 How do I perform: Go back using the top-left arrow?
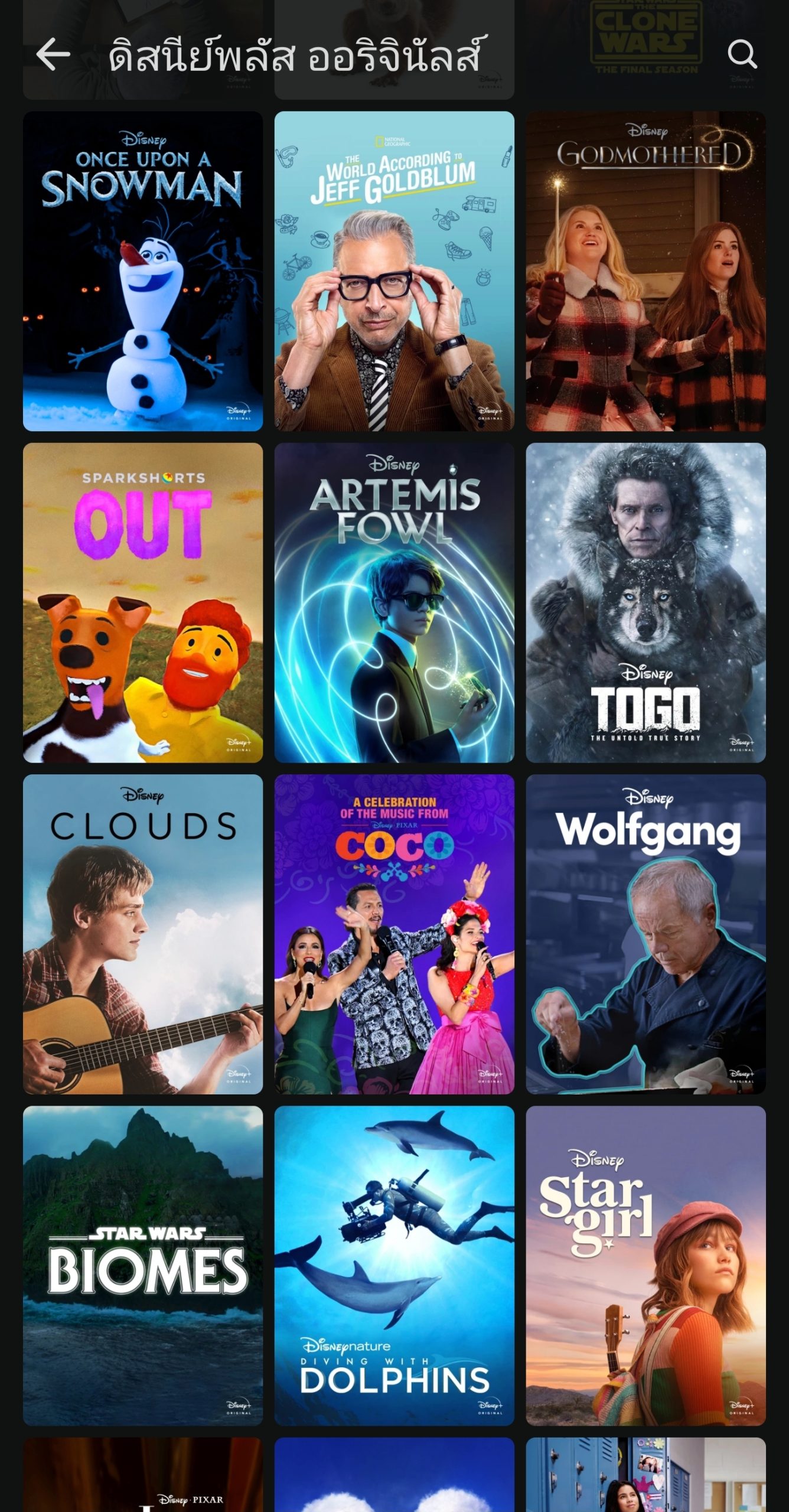53,54
